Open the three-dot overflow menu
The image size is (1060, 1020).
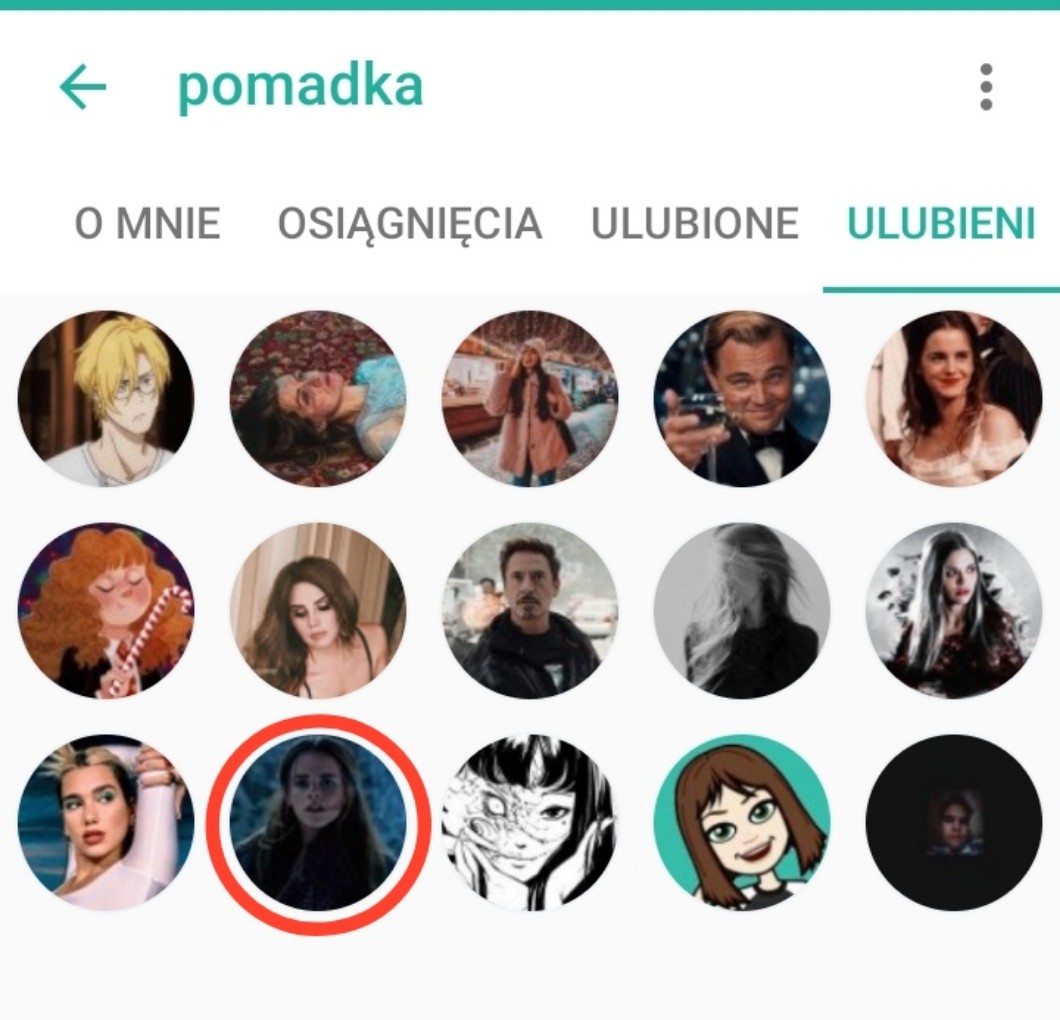[x=986, y=88]
